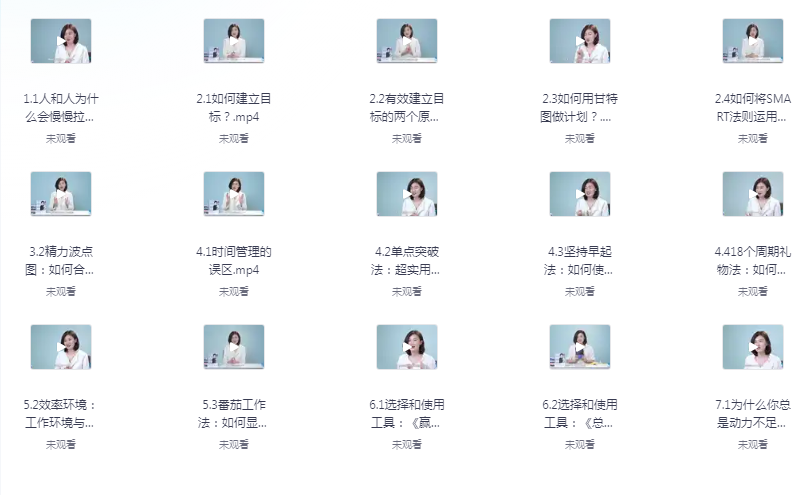Screen dimensions: 799x495
Task: Play 2.2有效建立目标的两个原 video
Action: [406, 42]
